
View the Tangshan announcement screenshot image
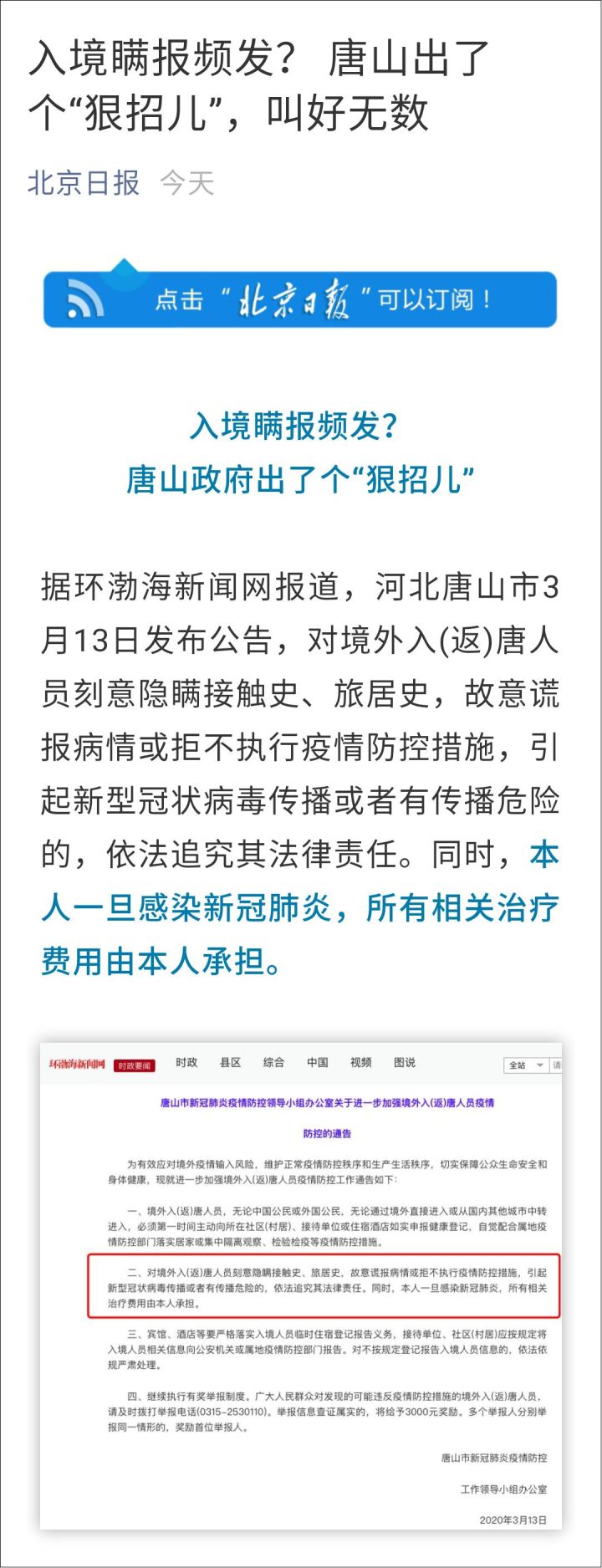click(x=301, y=1286)
